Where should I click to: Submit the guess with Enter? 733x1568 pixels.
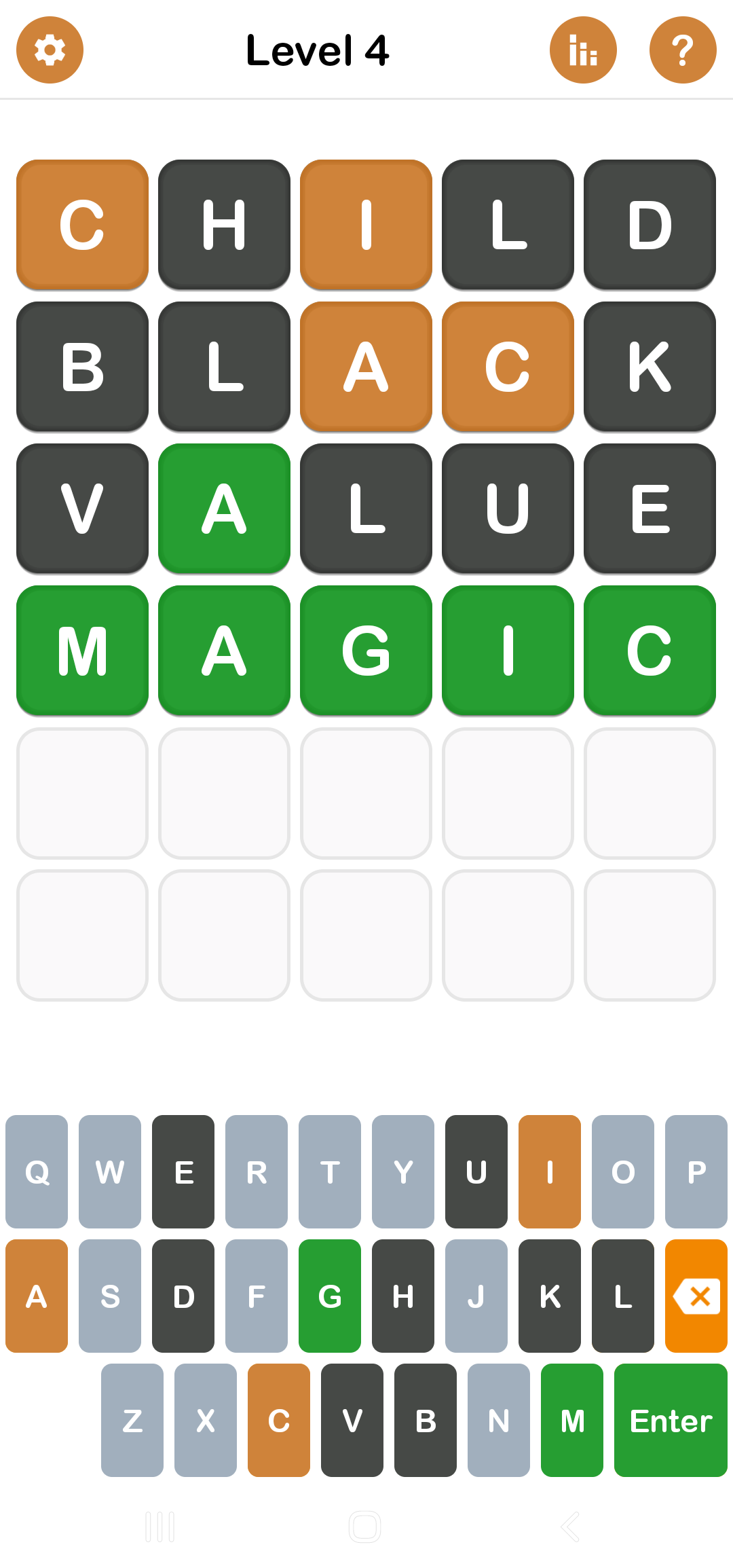pos(671,1420)
